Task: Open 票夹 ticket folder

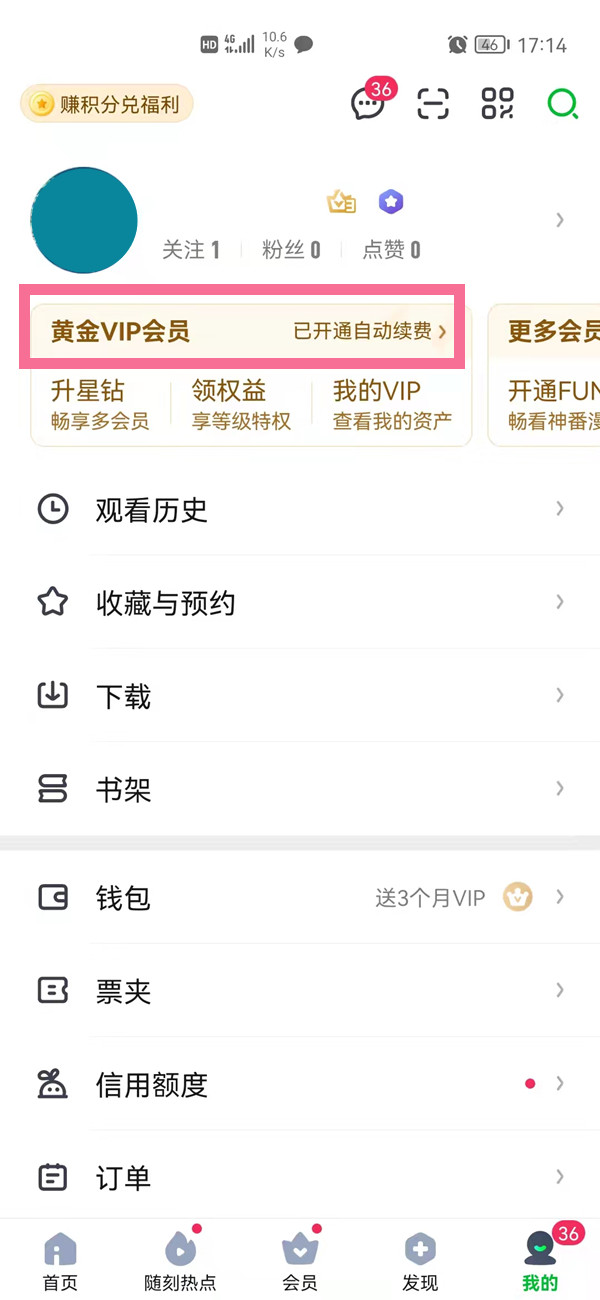Action: click(300, 991)
